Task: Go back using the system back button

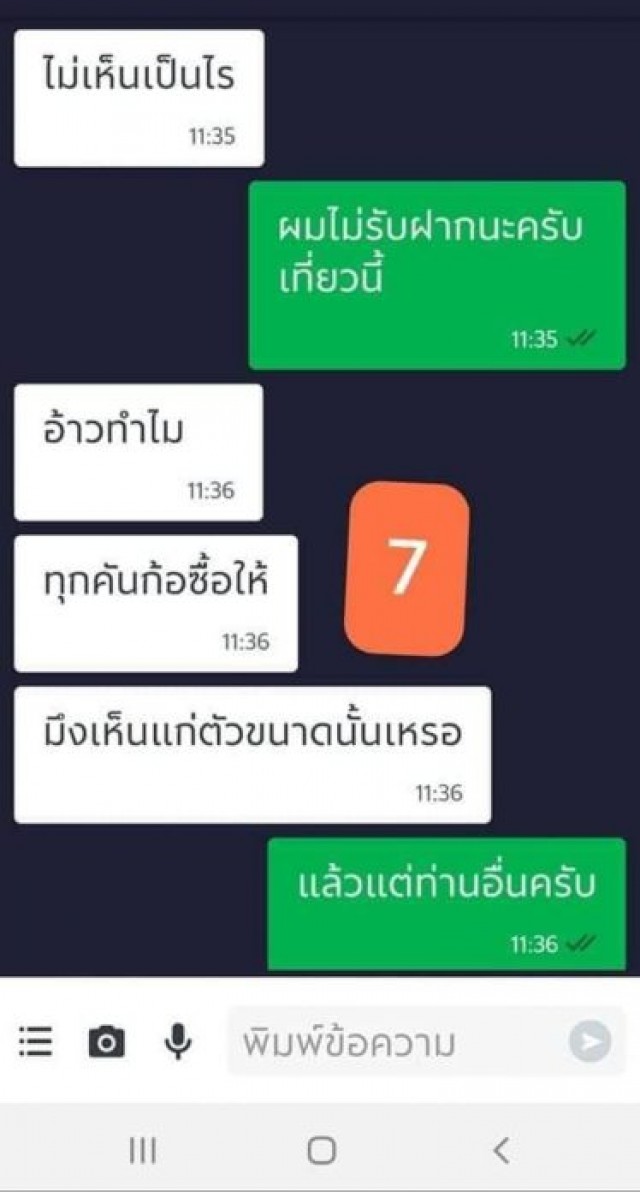Action: click(501, 1150)
